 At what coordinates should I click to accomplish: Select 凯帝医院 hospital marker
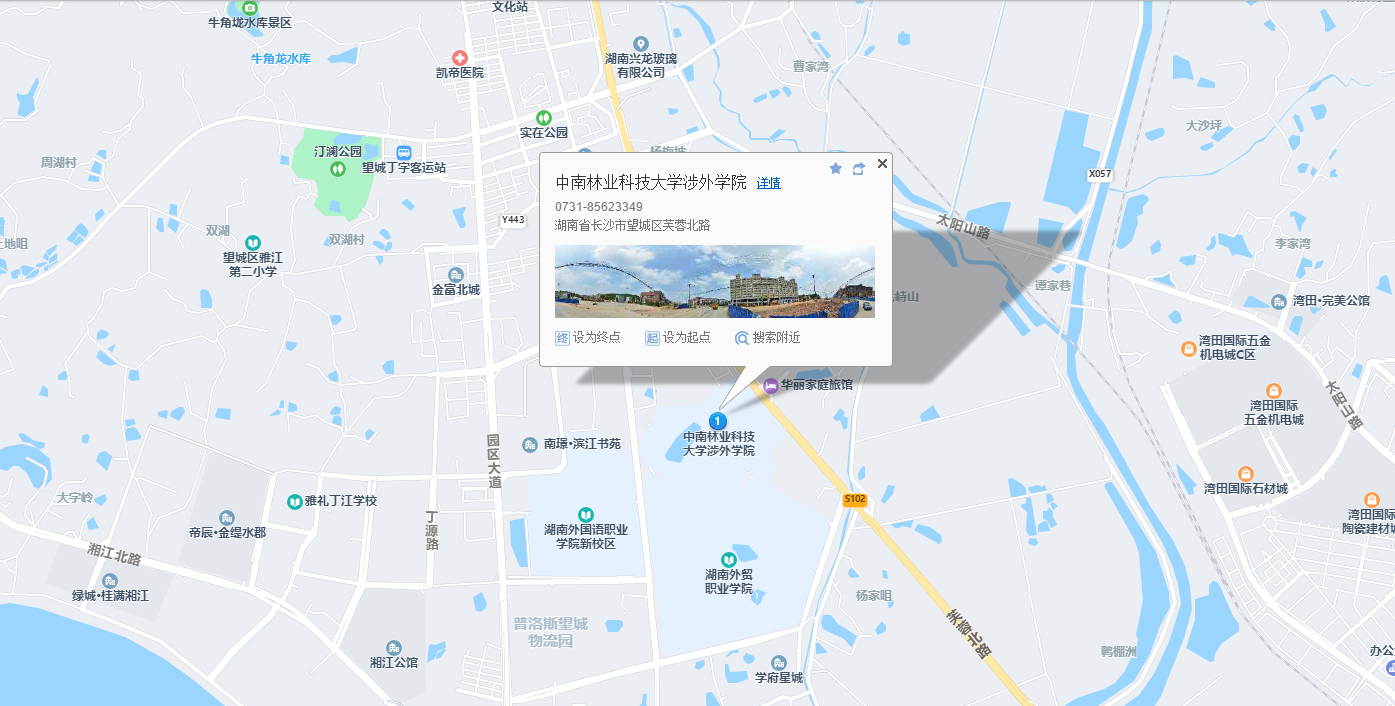click(x=460, y=58)
